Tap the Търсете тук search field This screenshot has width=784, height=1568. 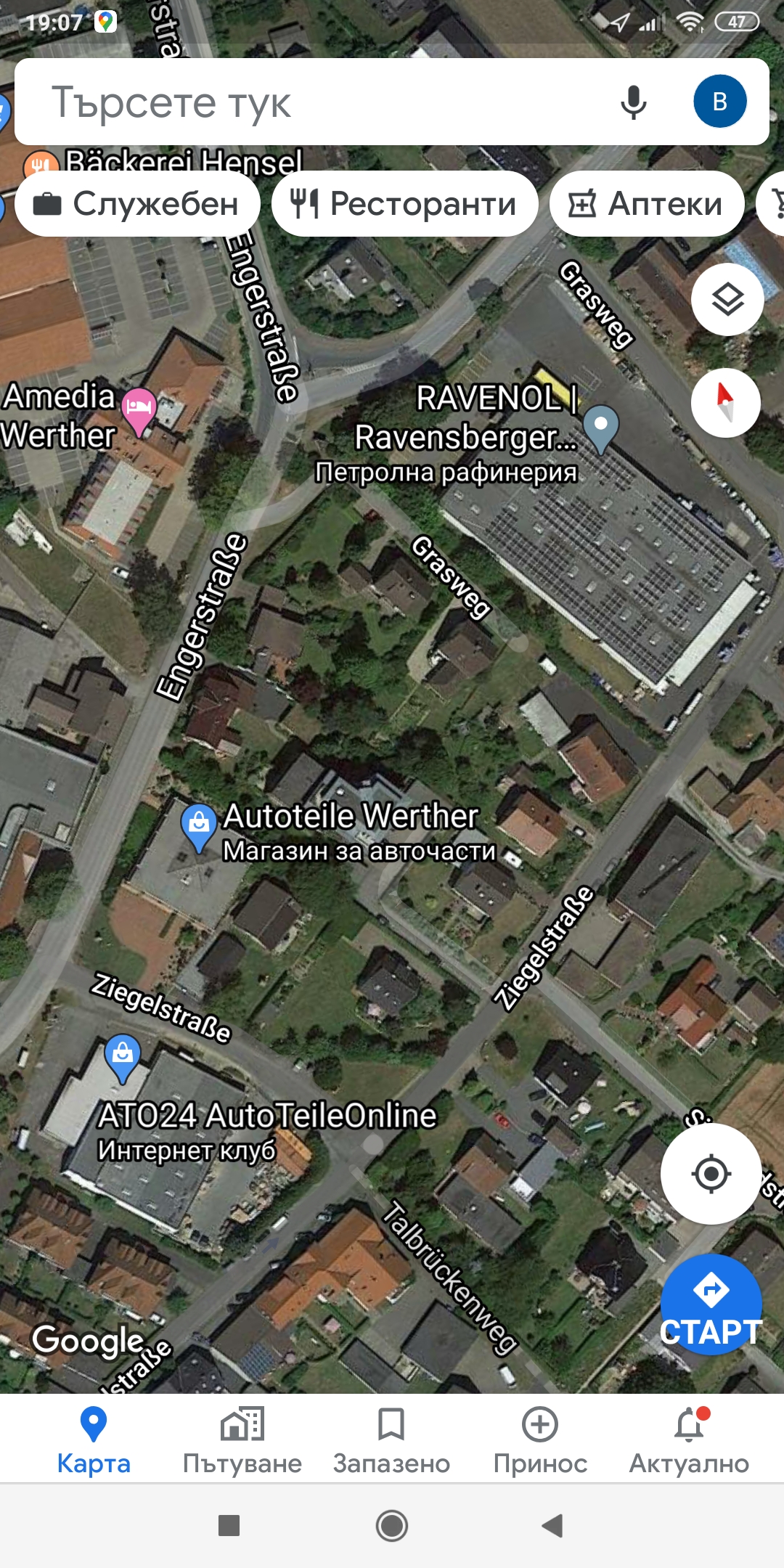tap(312, 102)
